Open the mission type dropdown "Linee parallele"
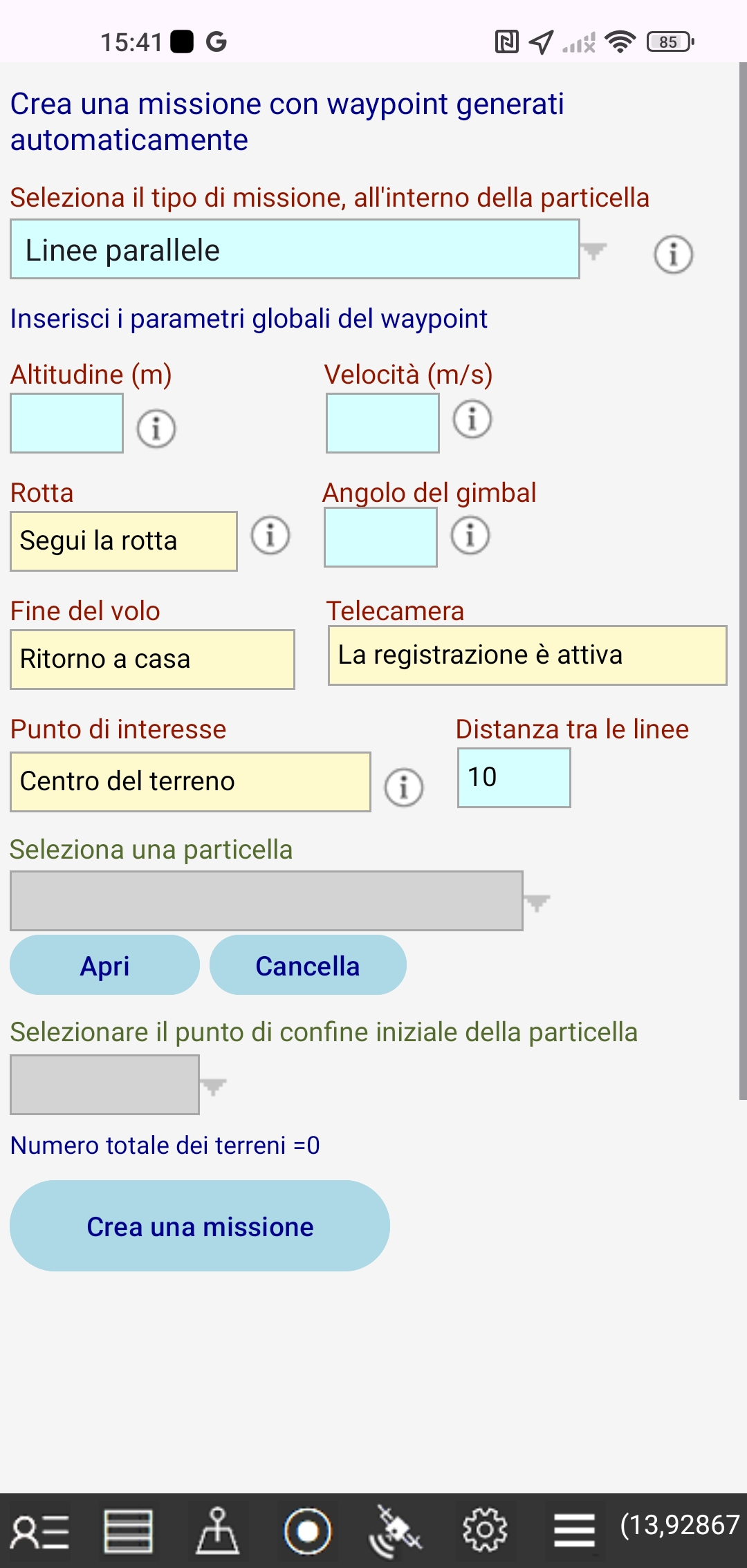This screenshot has height=1568, width=747. 295,250
